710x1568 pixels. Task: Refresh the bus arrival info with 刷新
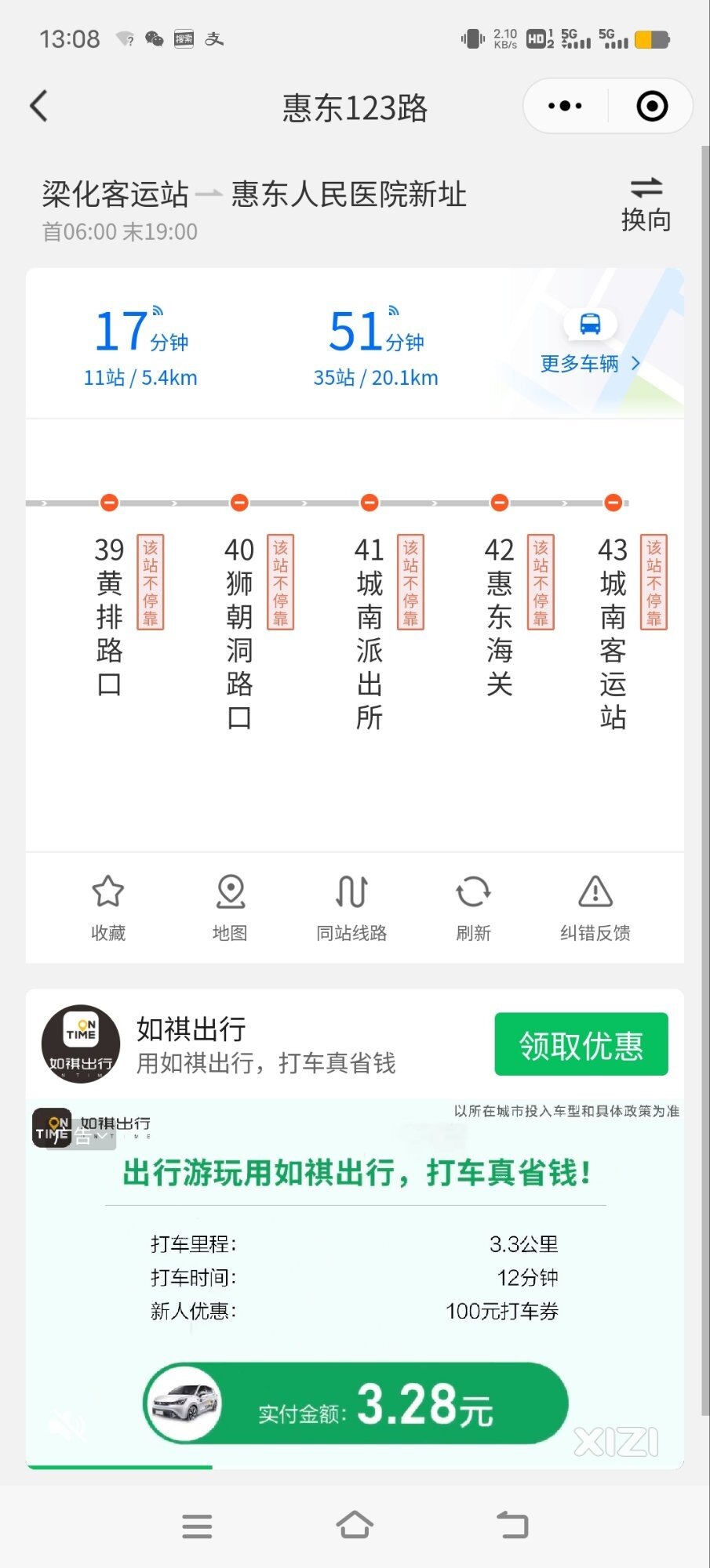tap(473, 907)
